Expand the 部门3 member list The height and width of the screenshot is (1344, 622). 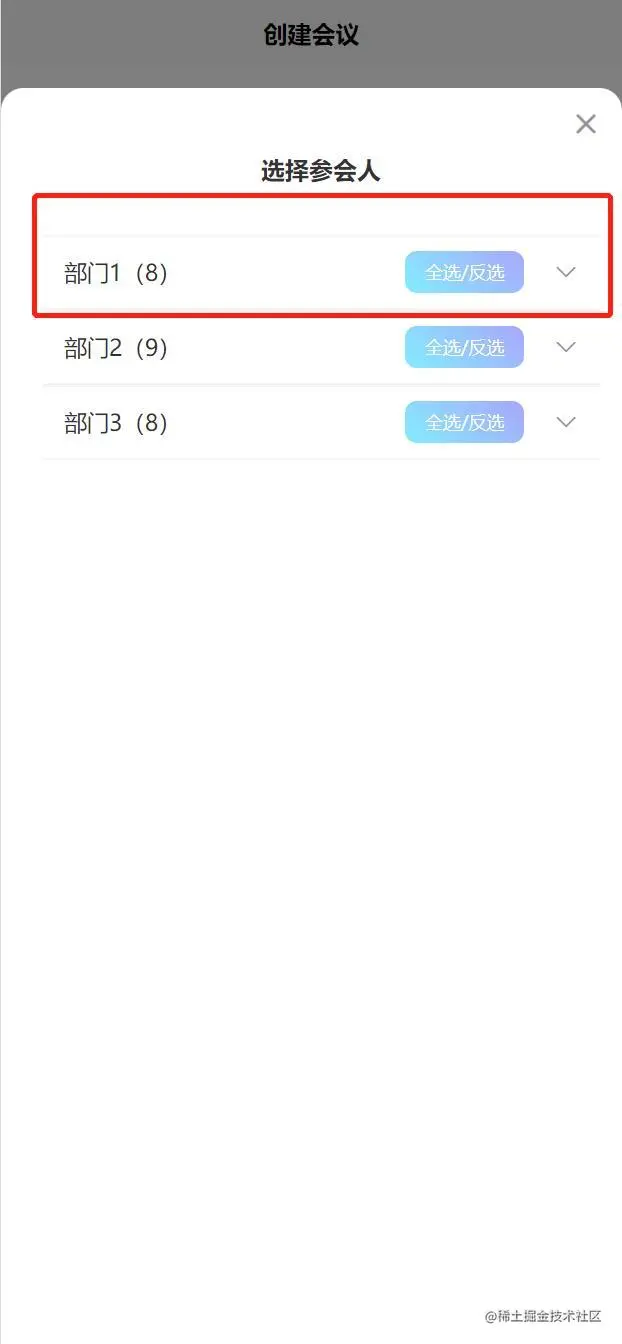pos(566,422)
